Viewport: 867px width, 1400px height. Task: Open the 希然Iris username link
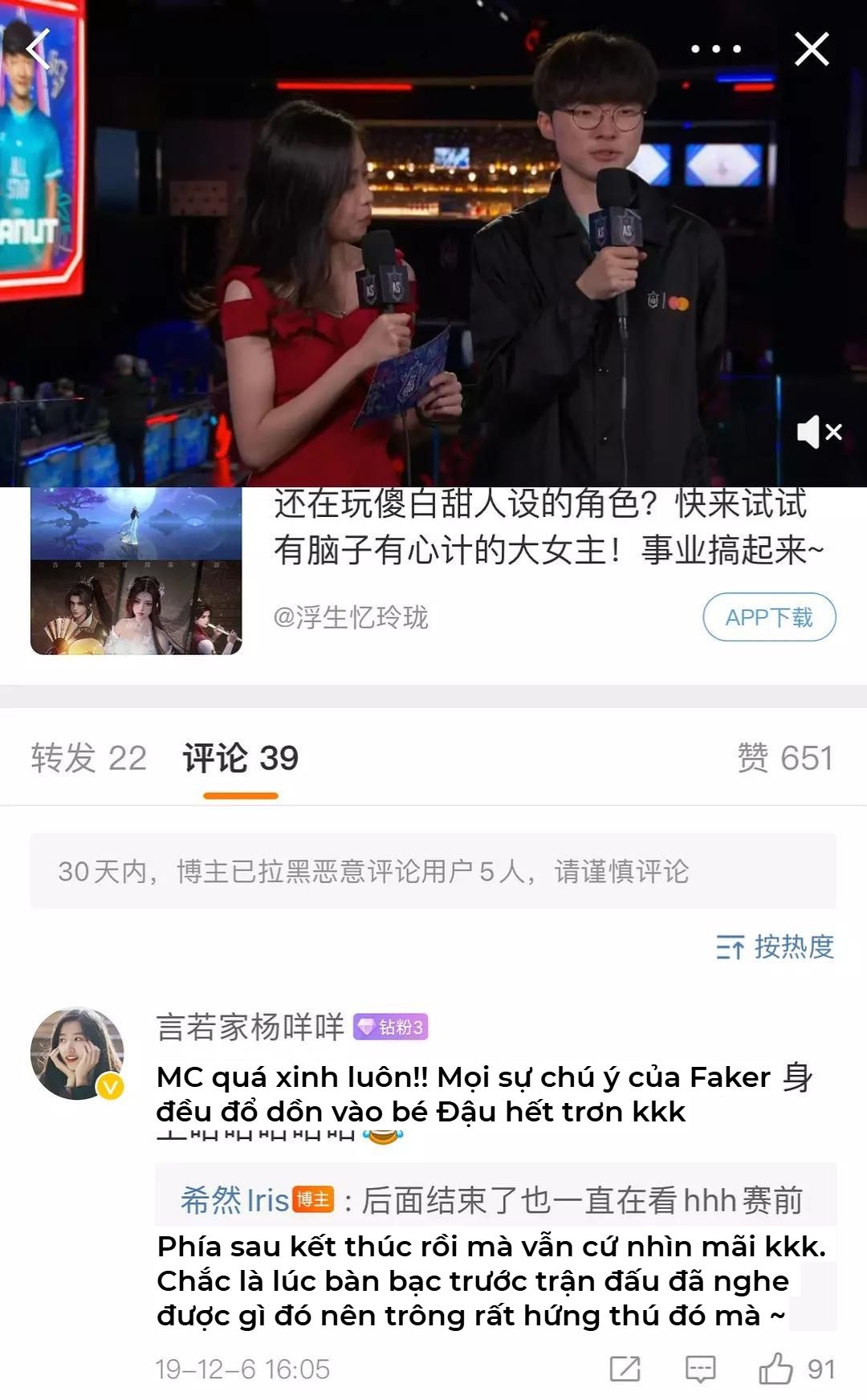(234, 1200)
